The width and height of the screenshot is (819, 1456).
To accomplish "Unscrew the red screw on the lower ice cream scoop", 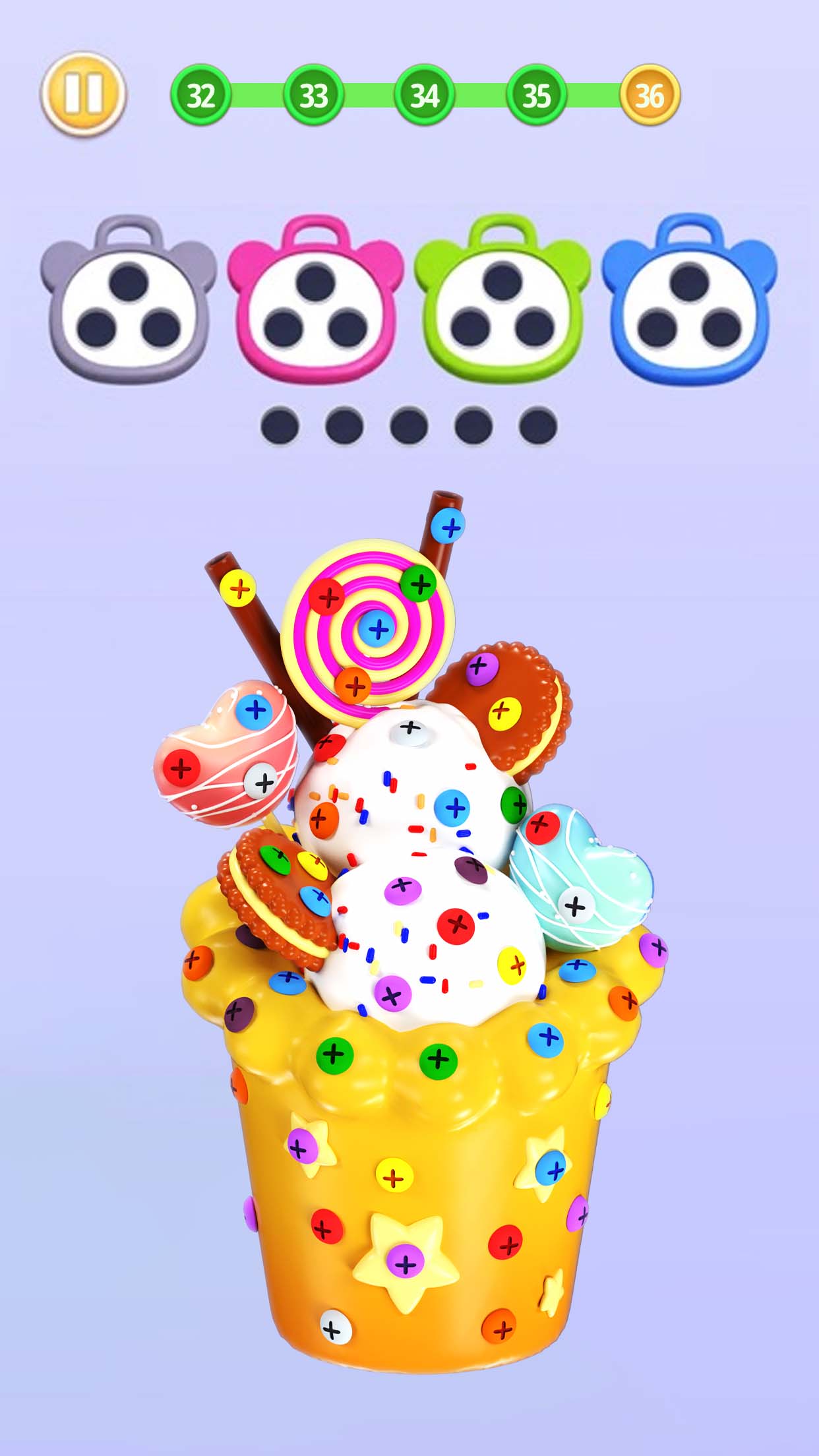I will pos(456,925).
